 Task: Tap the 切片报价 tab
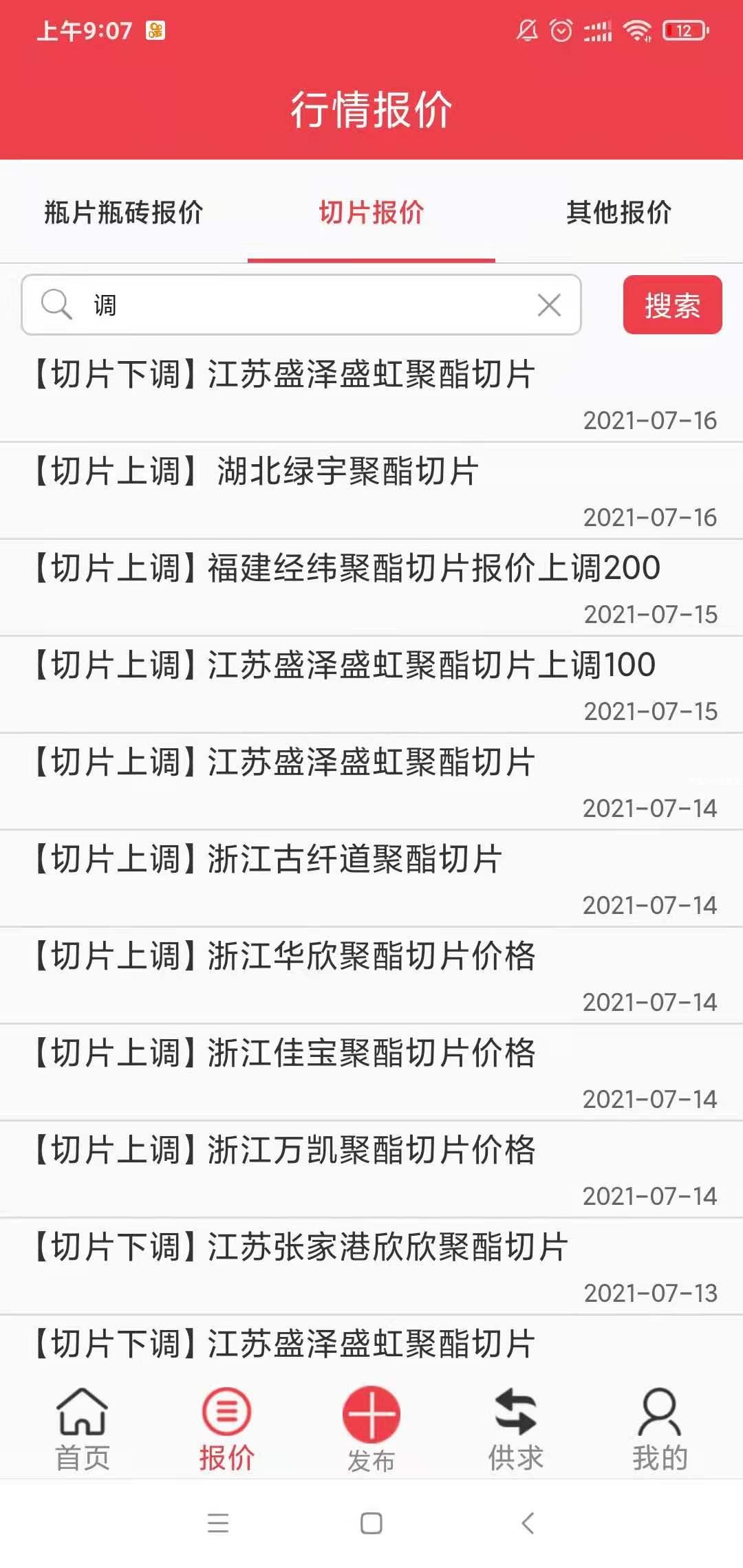click(371, 213)
